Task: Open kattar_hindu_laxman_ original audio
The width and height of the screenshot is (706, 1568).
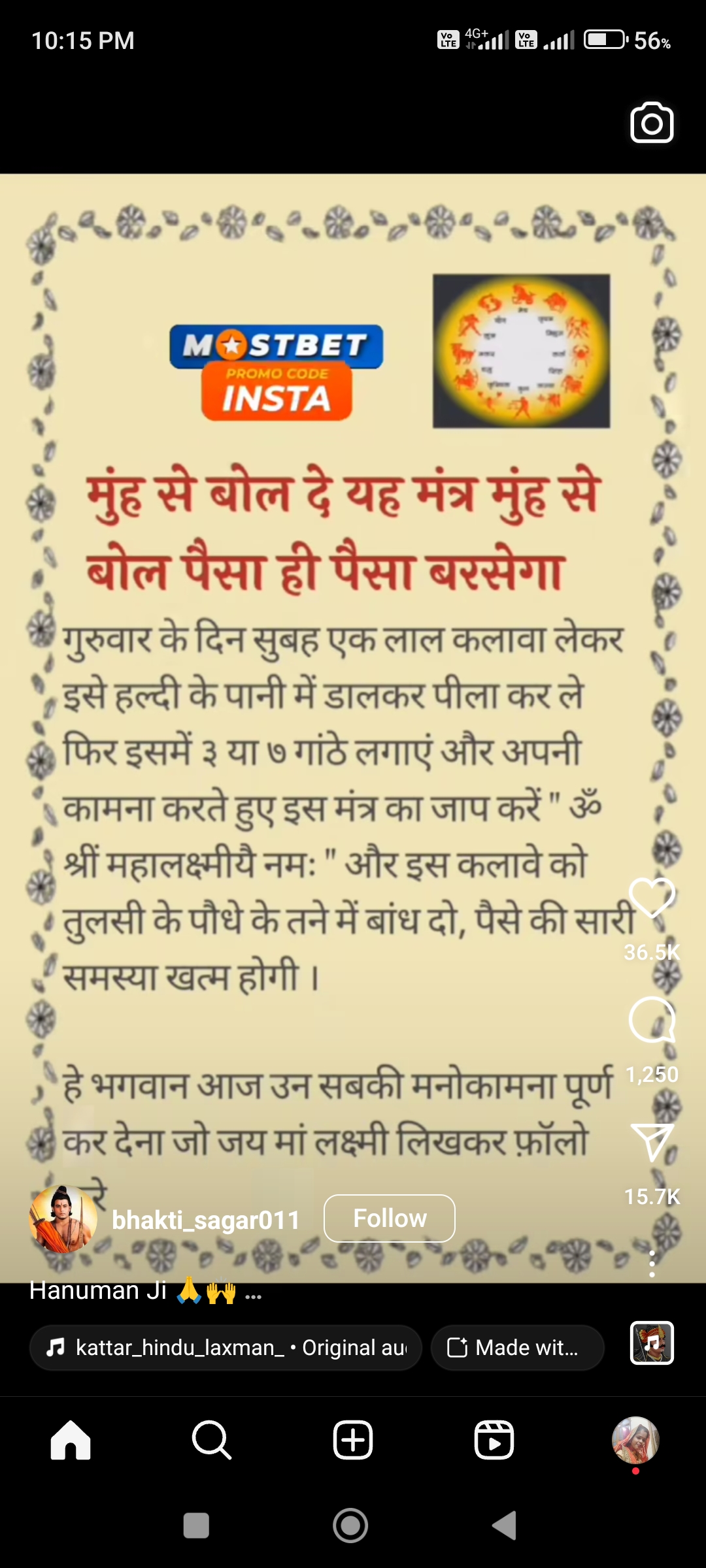Action: (x=226, y=1347)
